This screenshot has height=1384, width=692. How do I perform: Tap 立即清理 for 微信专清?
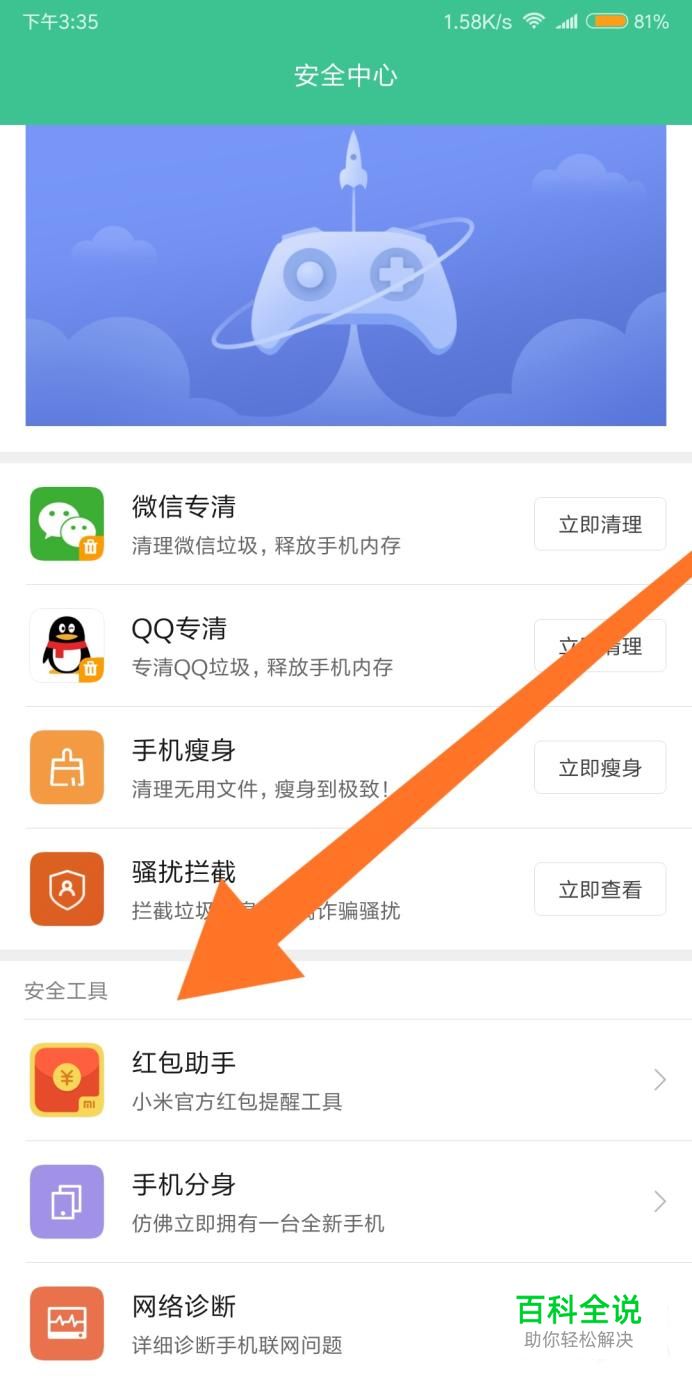point(599,524)
